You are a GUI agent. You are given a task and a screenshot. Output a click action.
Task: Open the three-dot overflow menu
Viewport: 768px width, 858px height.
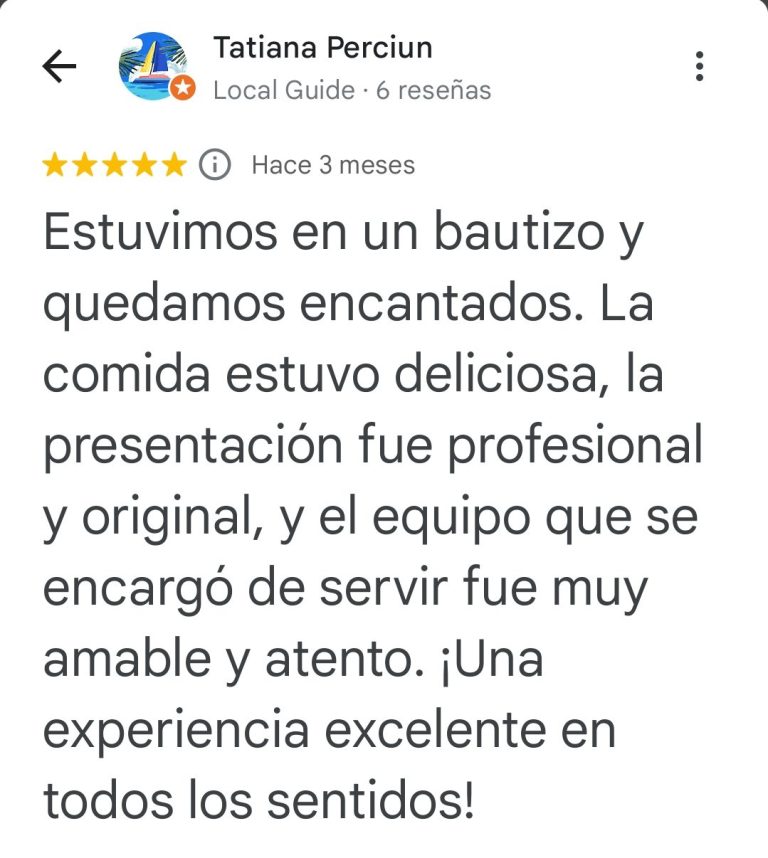coord(699,67)
